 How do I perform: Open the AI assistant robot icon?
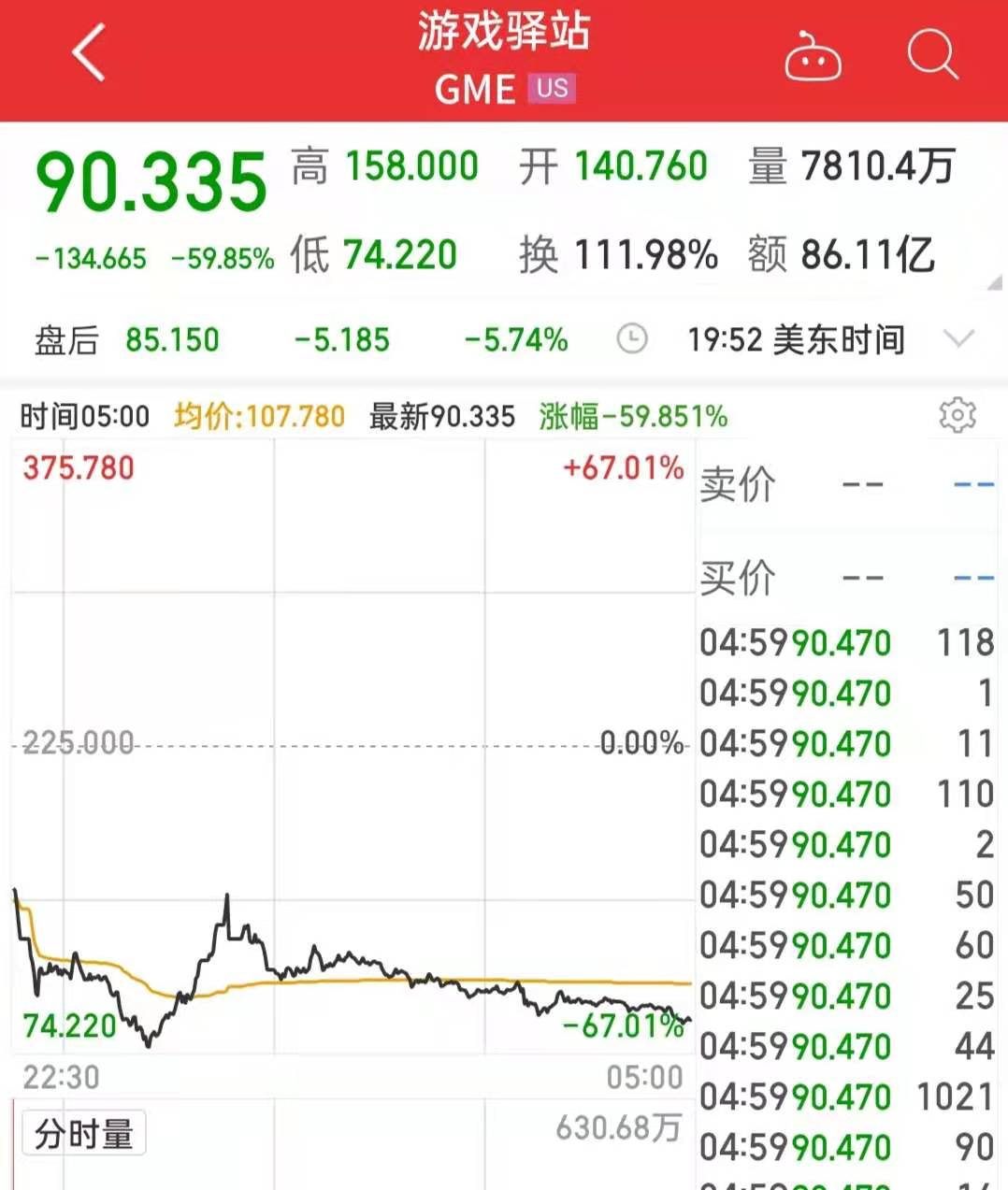(813, 56)
